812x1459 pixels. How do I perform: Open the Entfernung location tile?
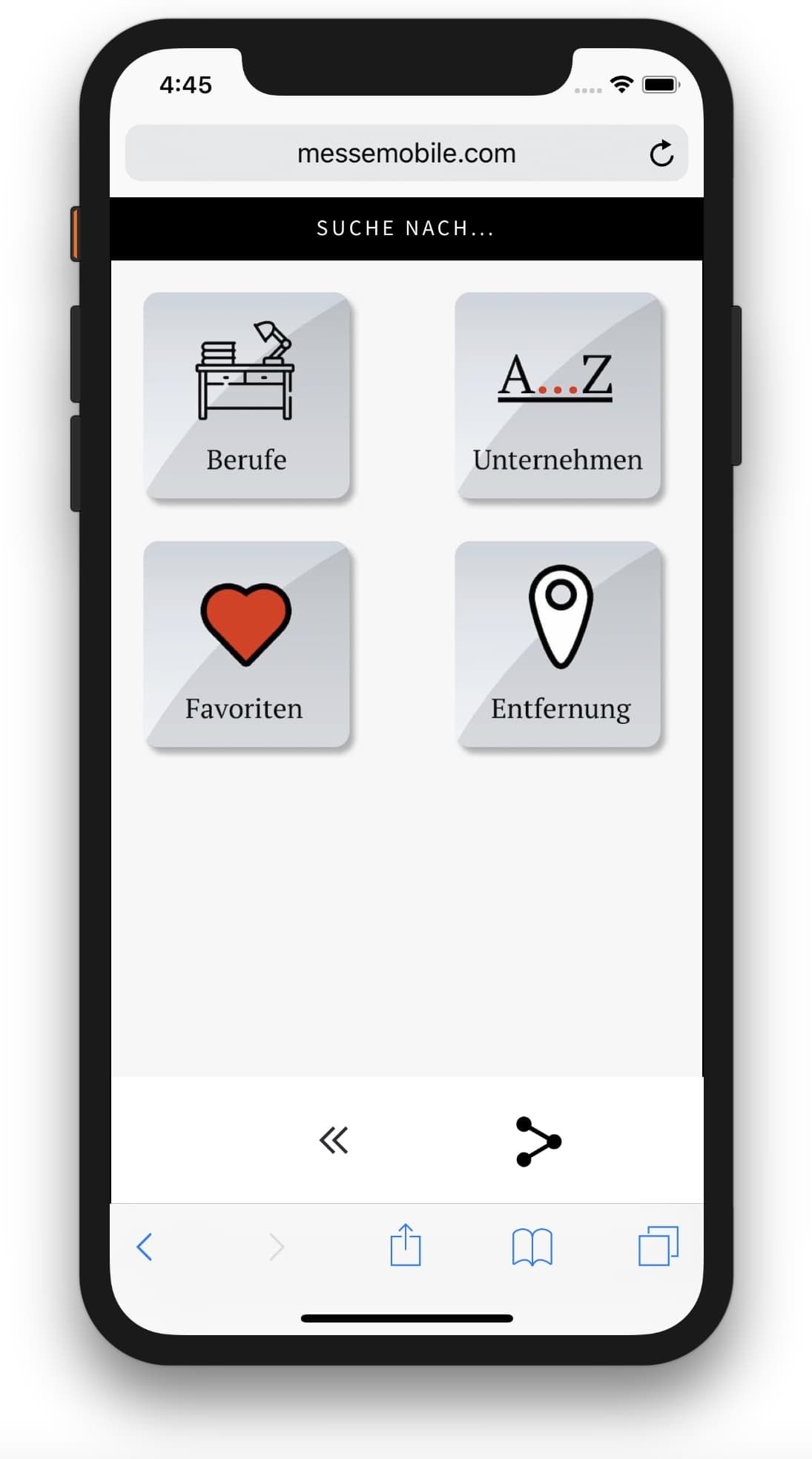[x=557, y=644]
